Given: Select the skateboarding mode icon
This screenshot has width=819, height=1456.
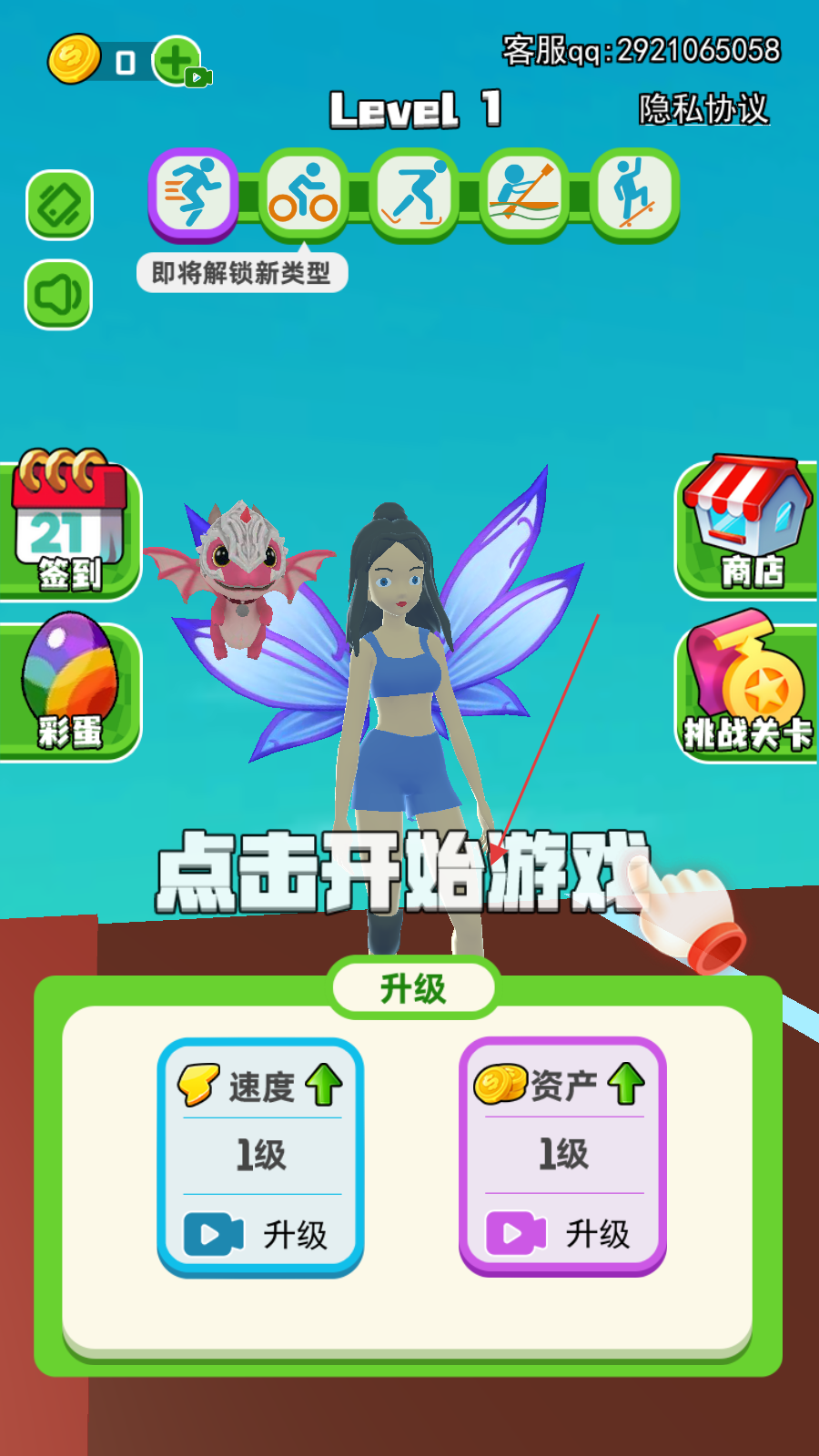Looking at the screenshot, I should pyautogui.click(x=634, y=195).
